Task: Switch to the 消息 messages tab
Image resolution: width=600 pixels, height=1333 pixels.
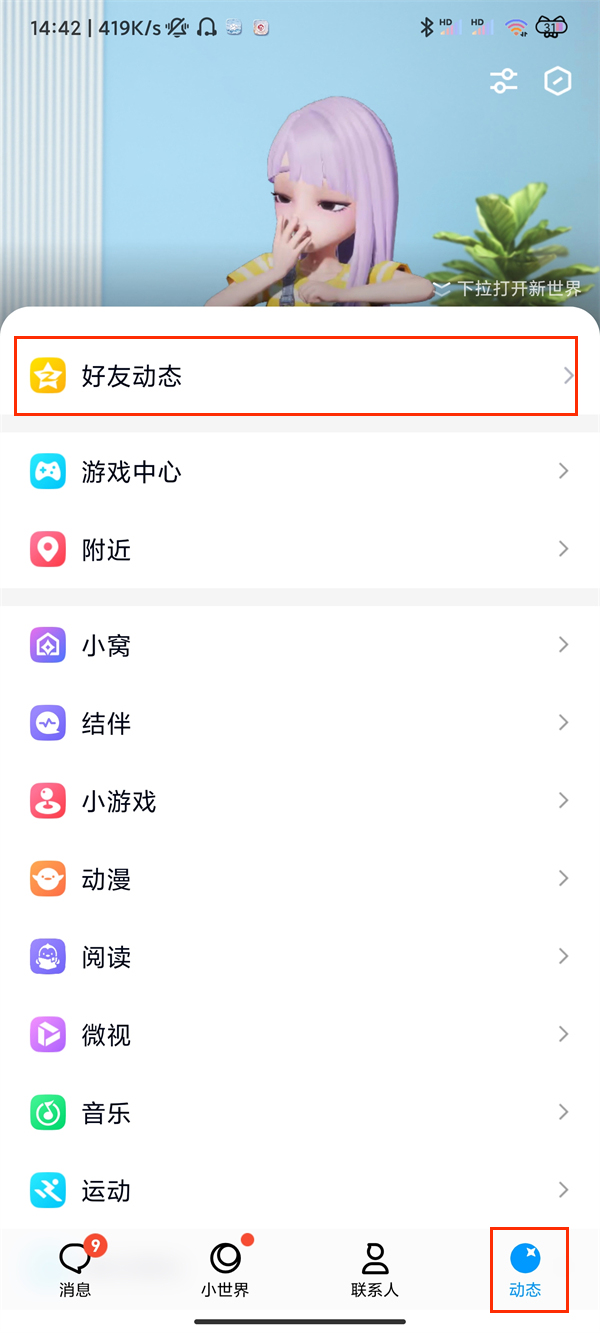Action: click(75, 1270)
